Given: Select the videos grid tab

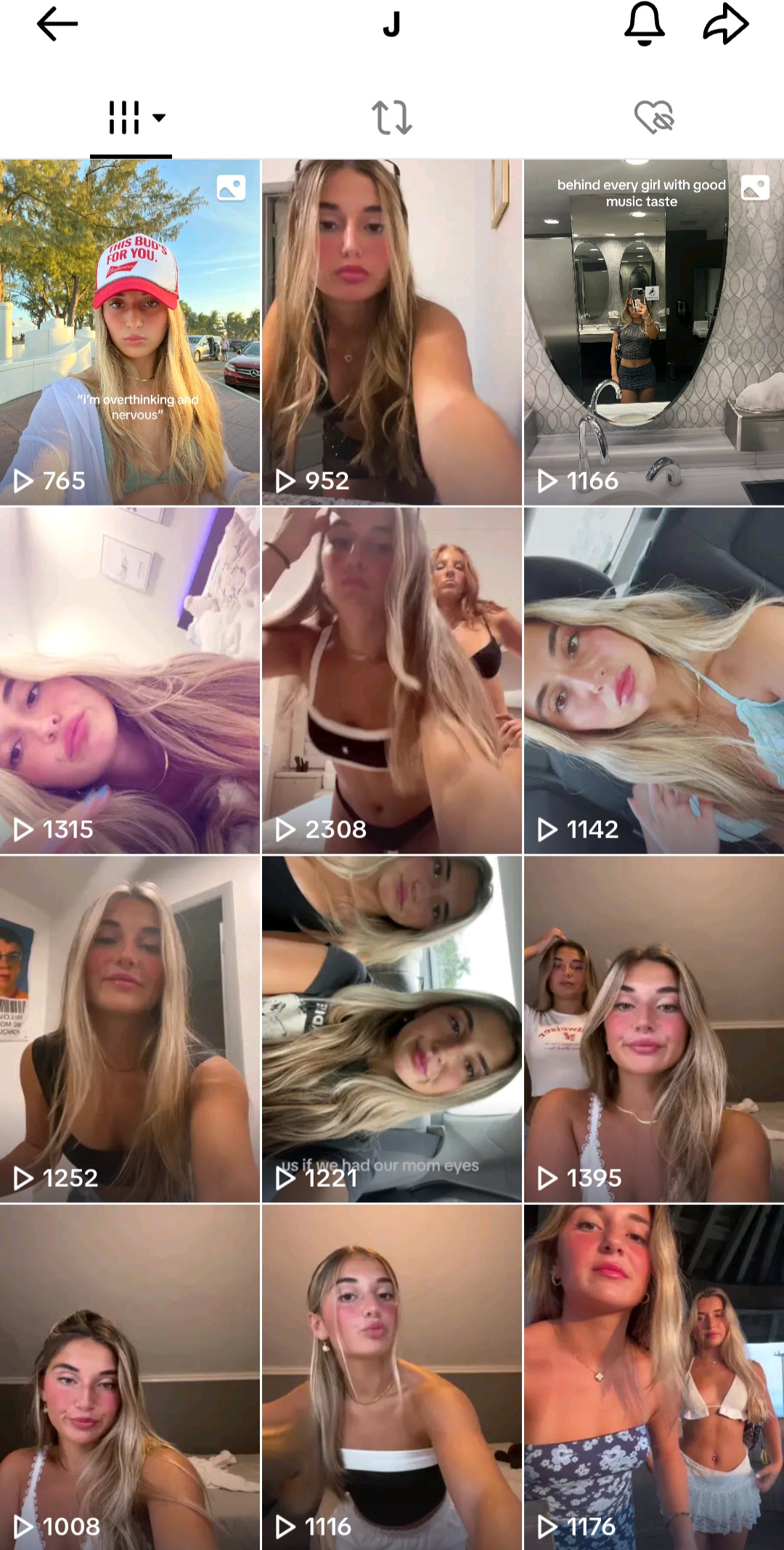Looking at the screenshot, I should click(131, 118).
